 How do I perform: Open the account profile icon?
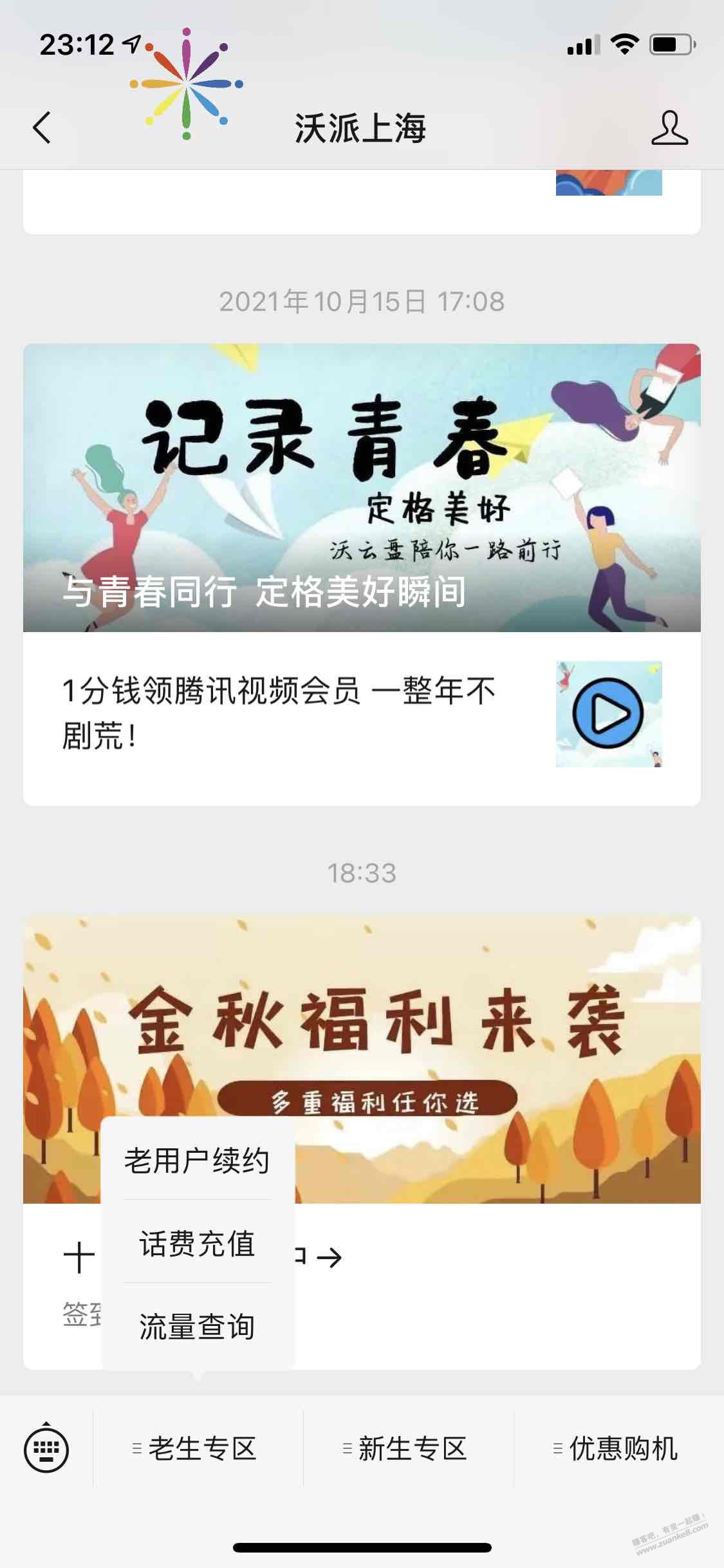point(669,127)
